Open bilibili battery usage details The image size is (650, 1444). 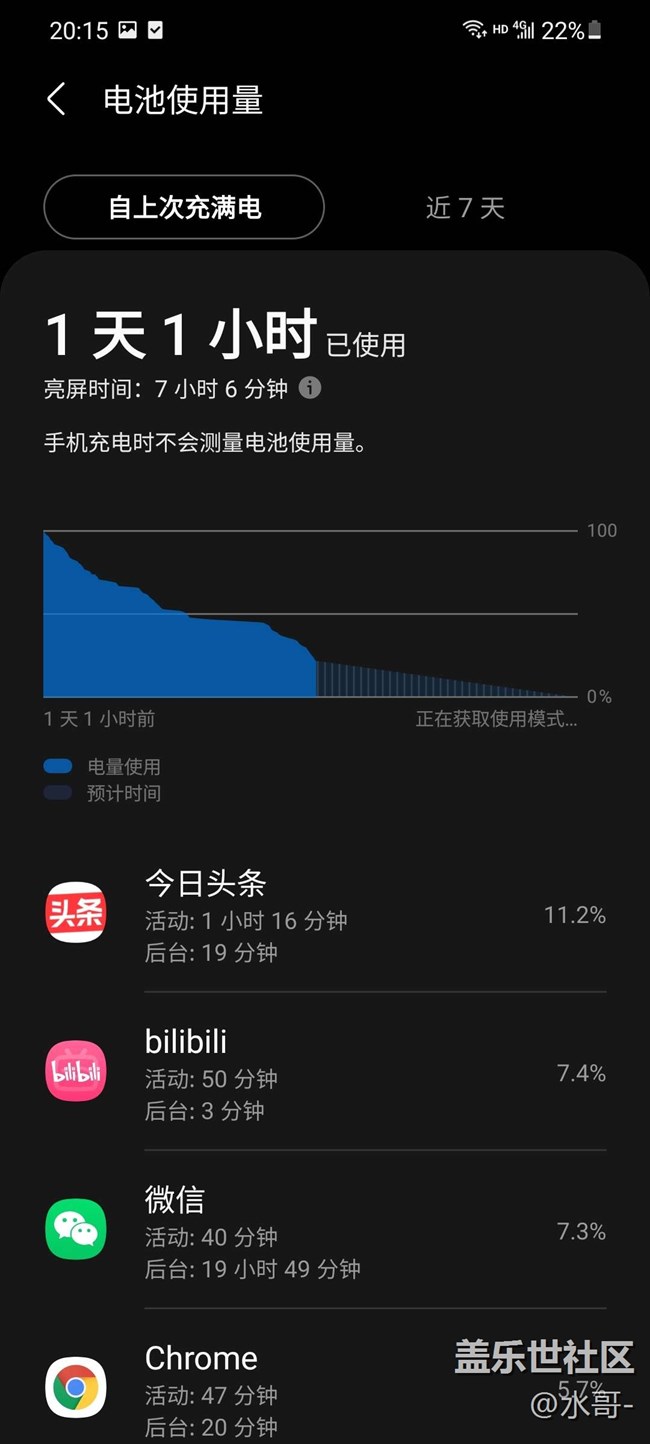tap(325, 1072)
